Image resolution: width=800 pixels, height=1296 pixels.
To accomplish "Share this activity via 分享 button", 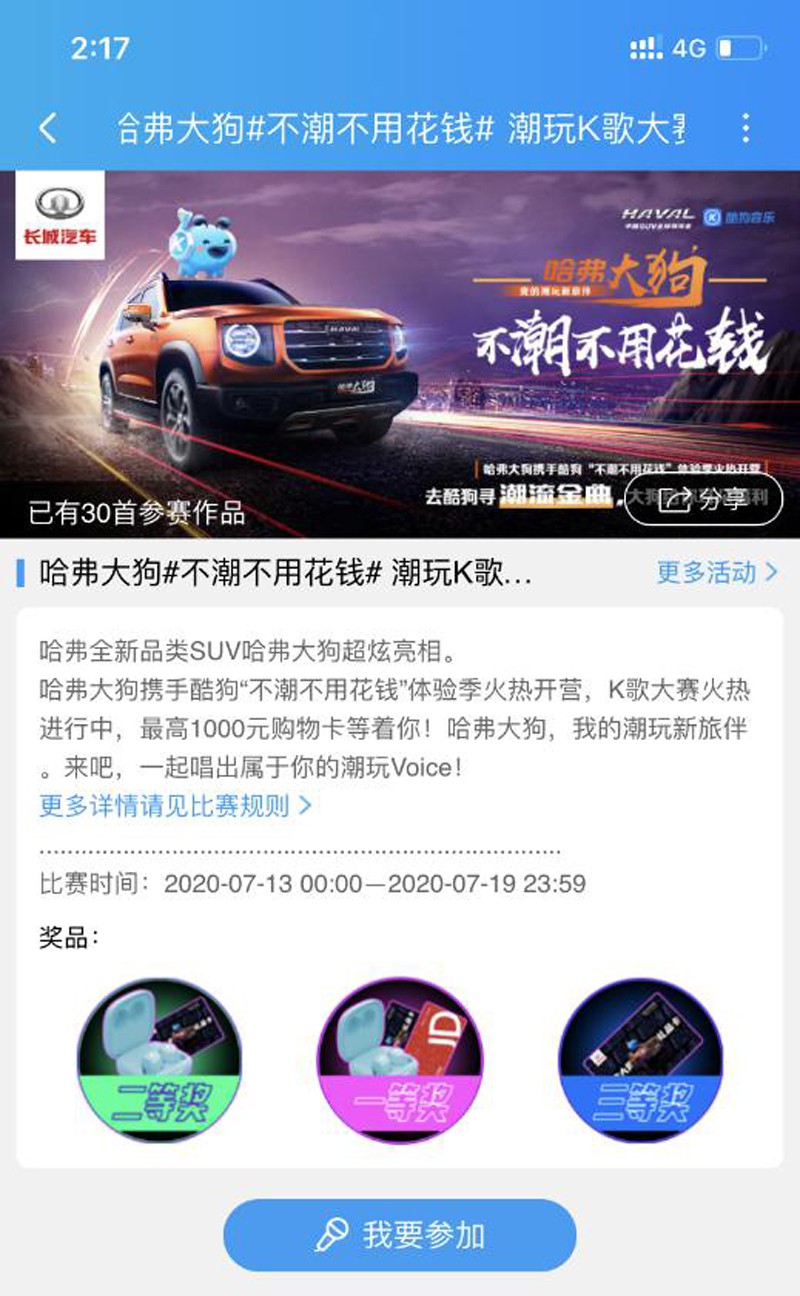I will point(703,498).
